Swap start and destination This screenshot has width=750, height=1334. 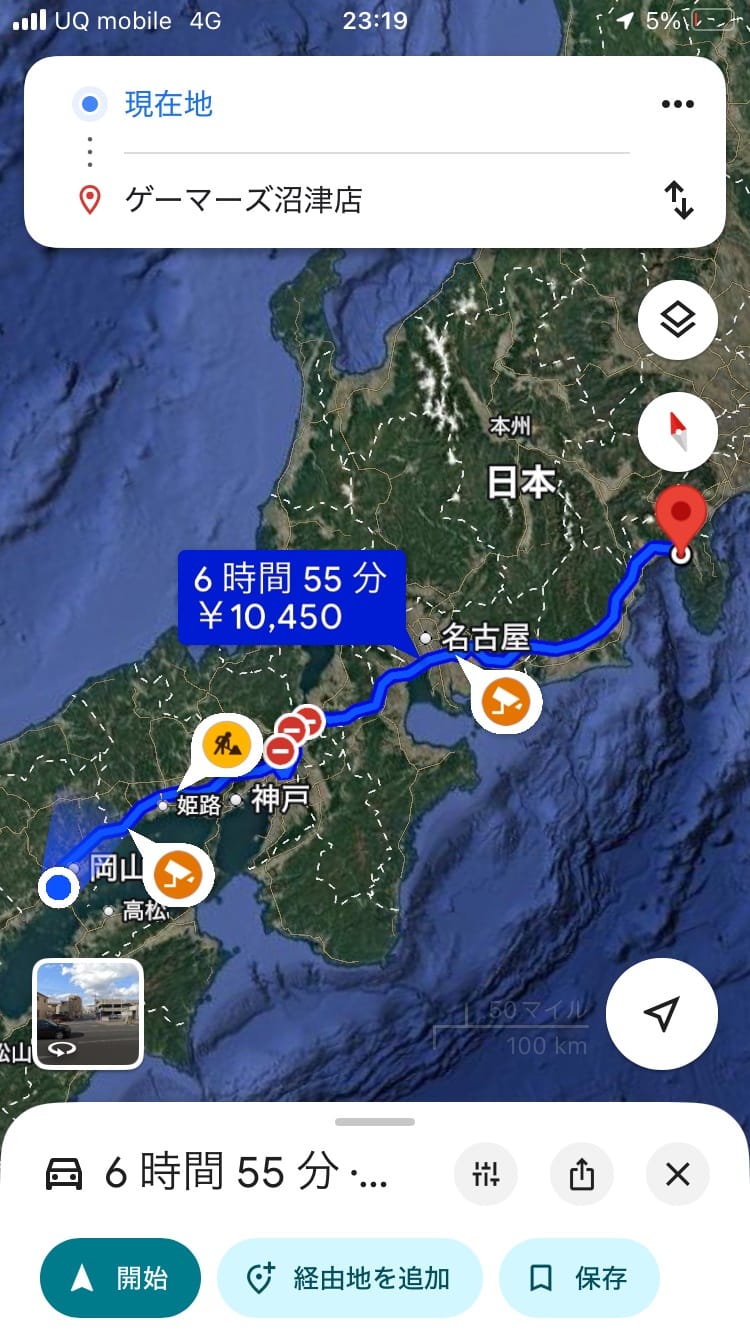[679, 200]
